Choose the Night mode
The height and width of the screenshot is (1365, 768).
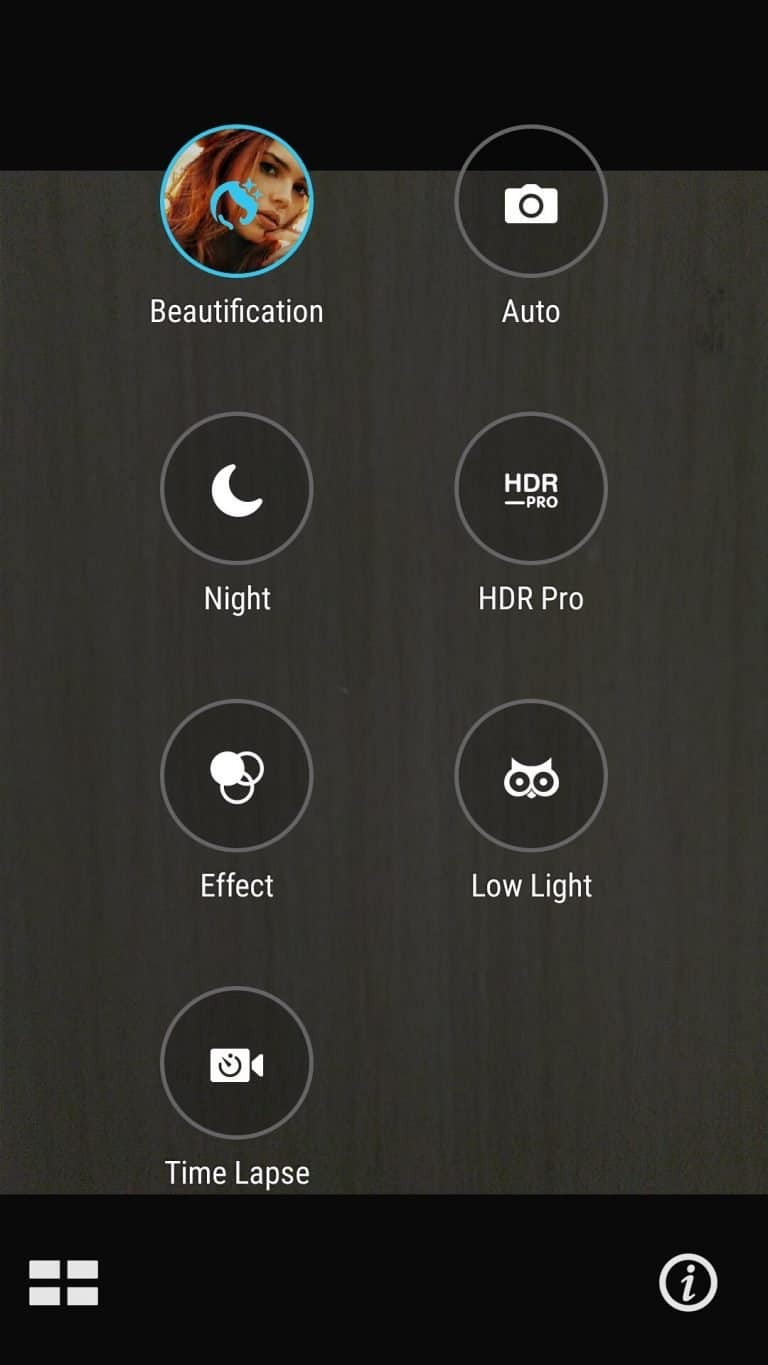click(x=237, y=488)
